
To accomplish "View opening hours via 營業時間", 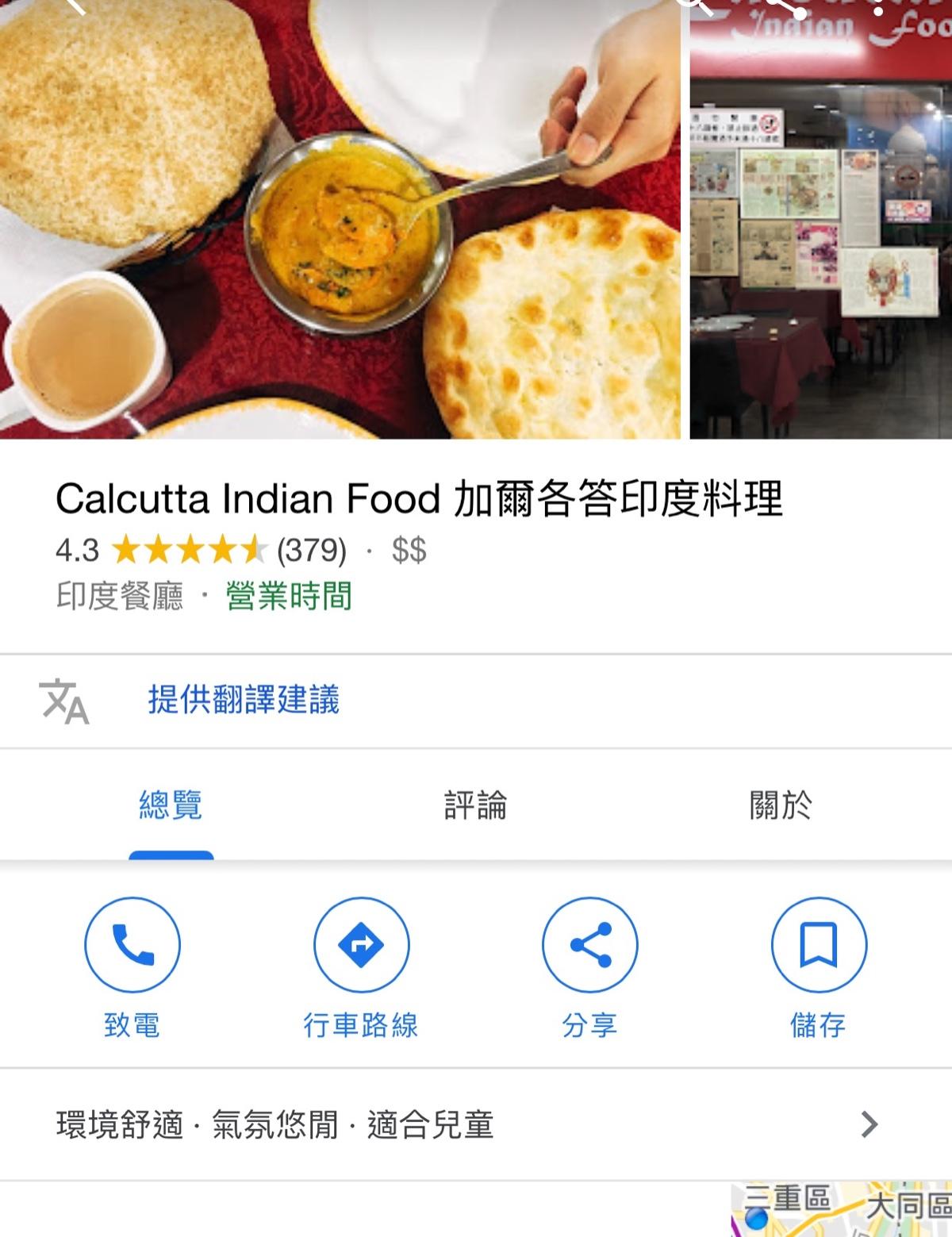I will (289, 597).
